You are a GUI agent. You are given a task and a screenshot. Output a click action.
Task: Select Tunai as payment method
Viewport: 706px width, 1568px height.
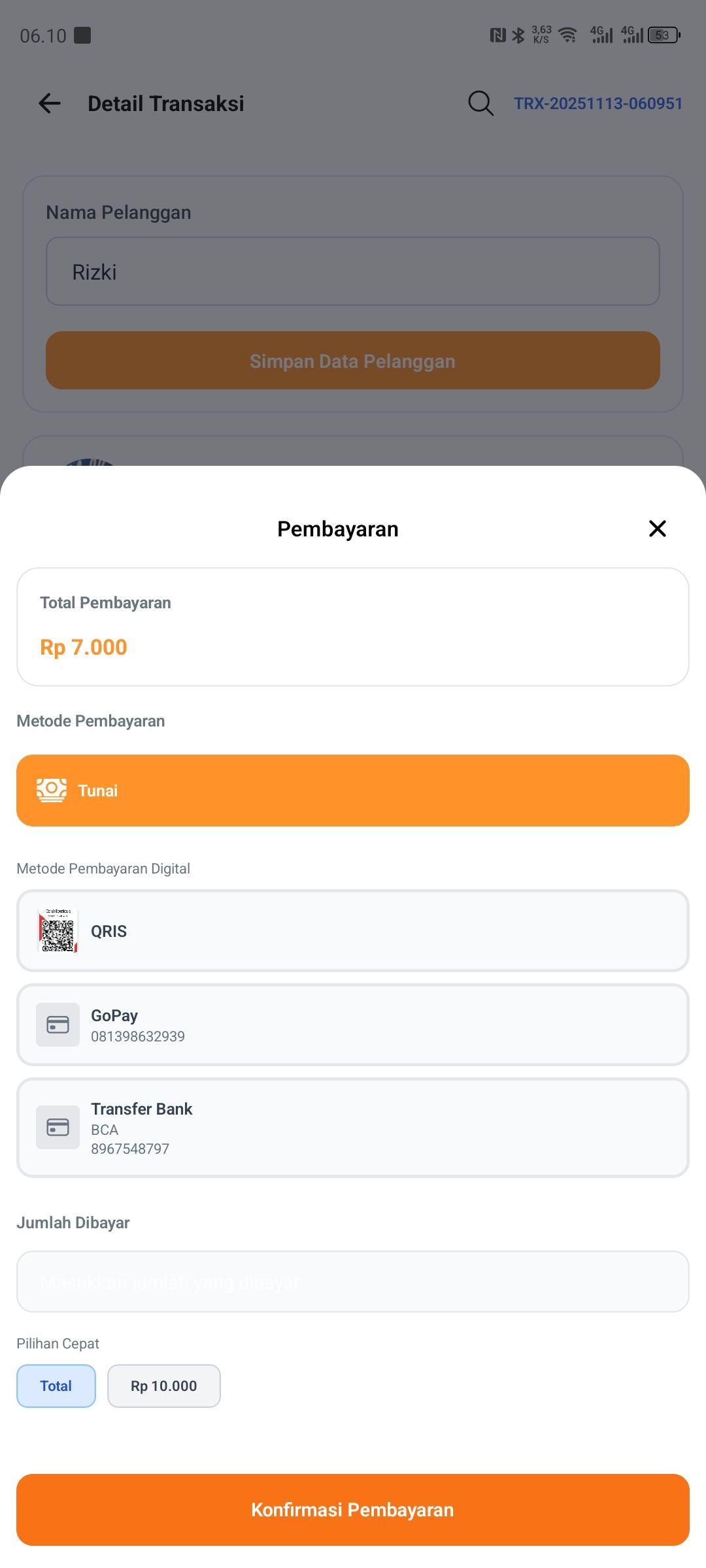click(353, 789)
